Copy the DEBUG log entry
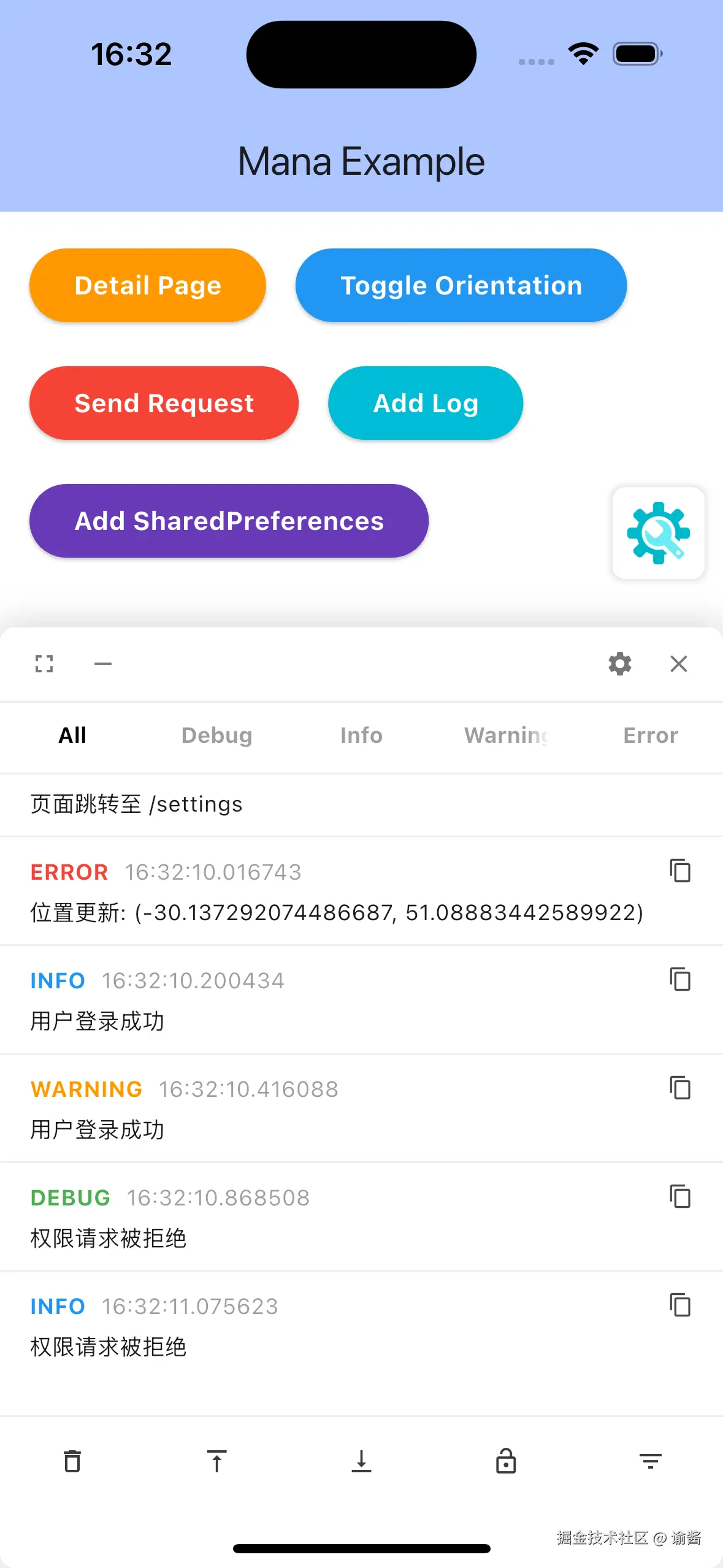Viewport: 723px width, 1568px height. 680,1197
